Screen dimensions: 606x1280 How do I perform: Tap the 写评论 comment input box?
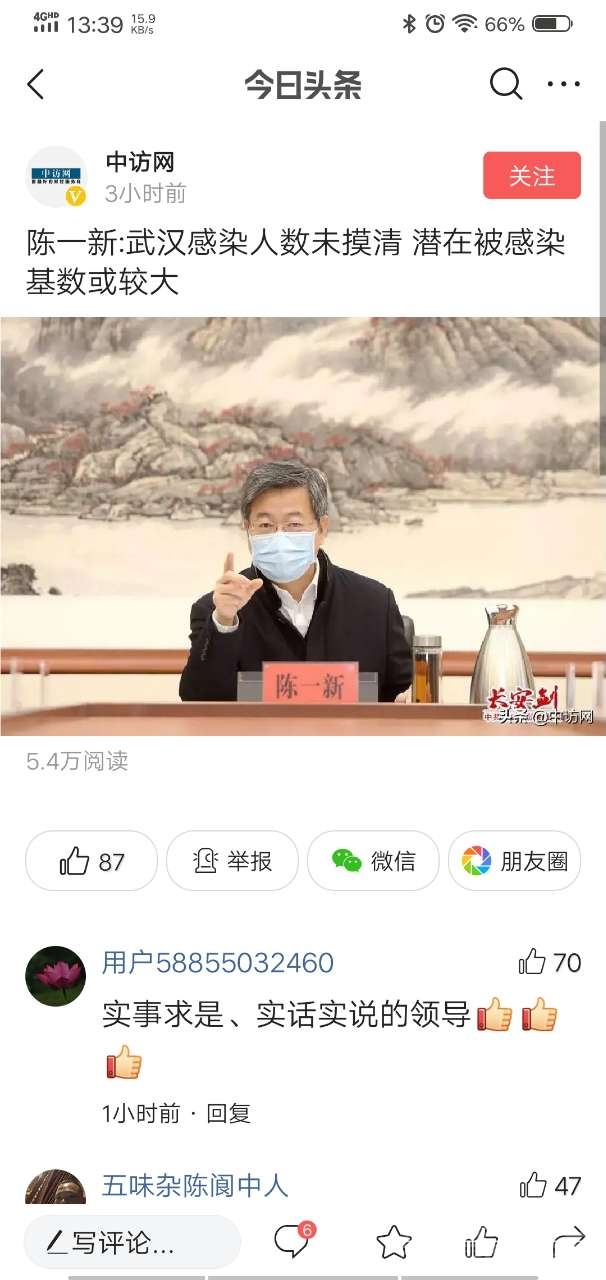pos(130,1243)
